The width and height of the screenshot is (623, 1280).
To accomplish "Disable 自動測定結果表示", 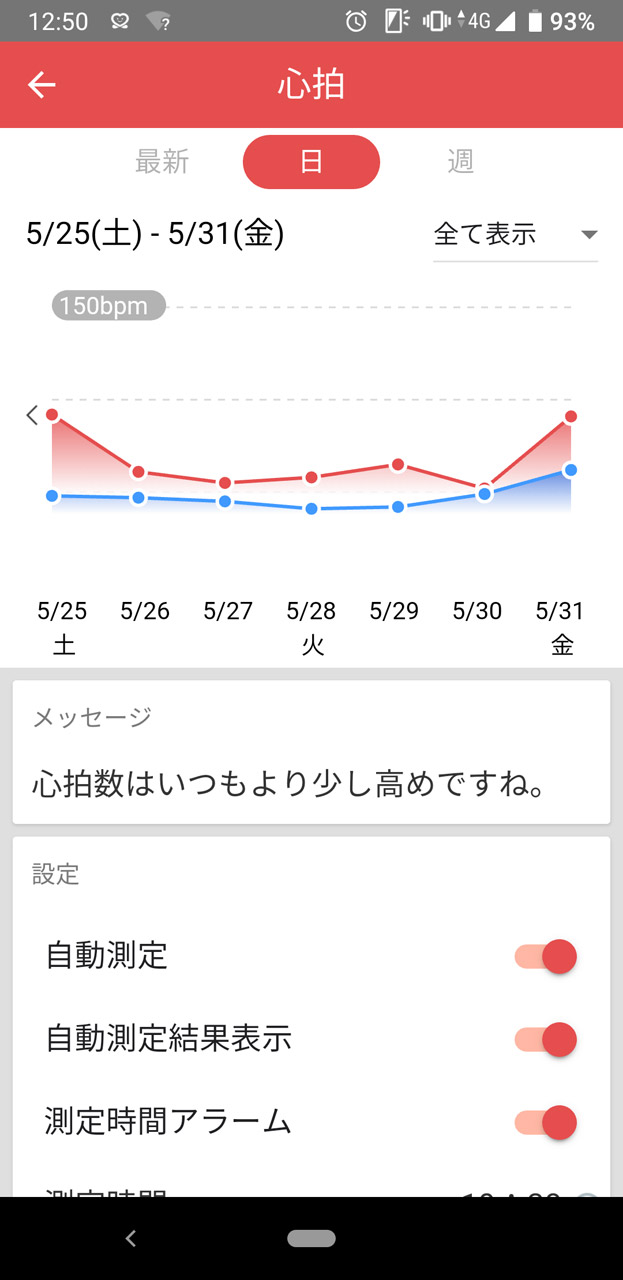I will pos(547,1040).
